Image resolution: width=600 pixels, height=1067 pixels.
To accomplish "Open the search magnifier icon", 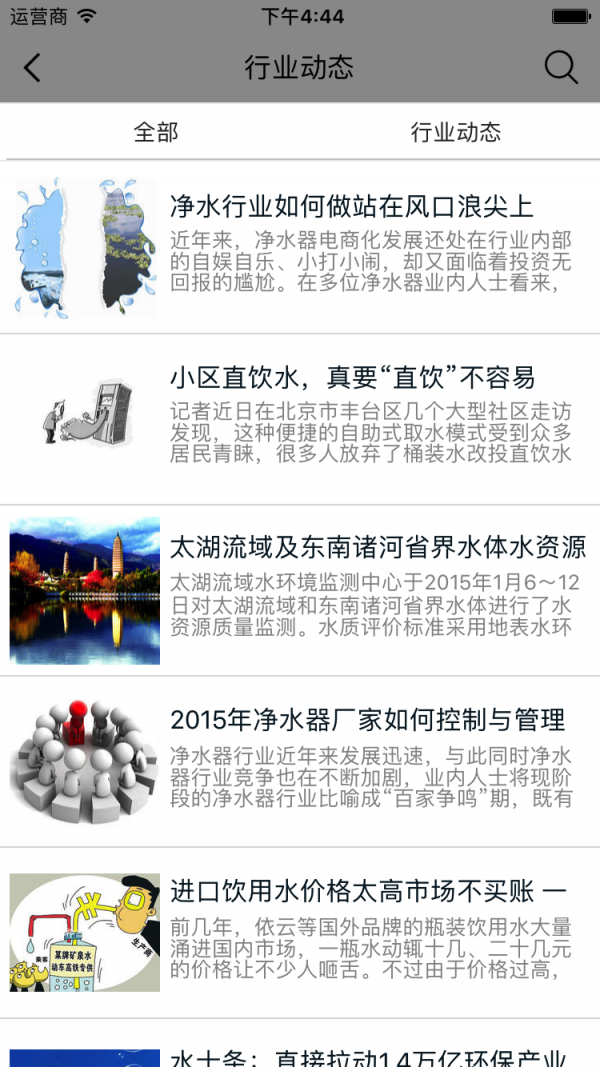I will tap(561, 67).
